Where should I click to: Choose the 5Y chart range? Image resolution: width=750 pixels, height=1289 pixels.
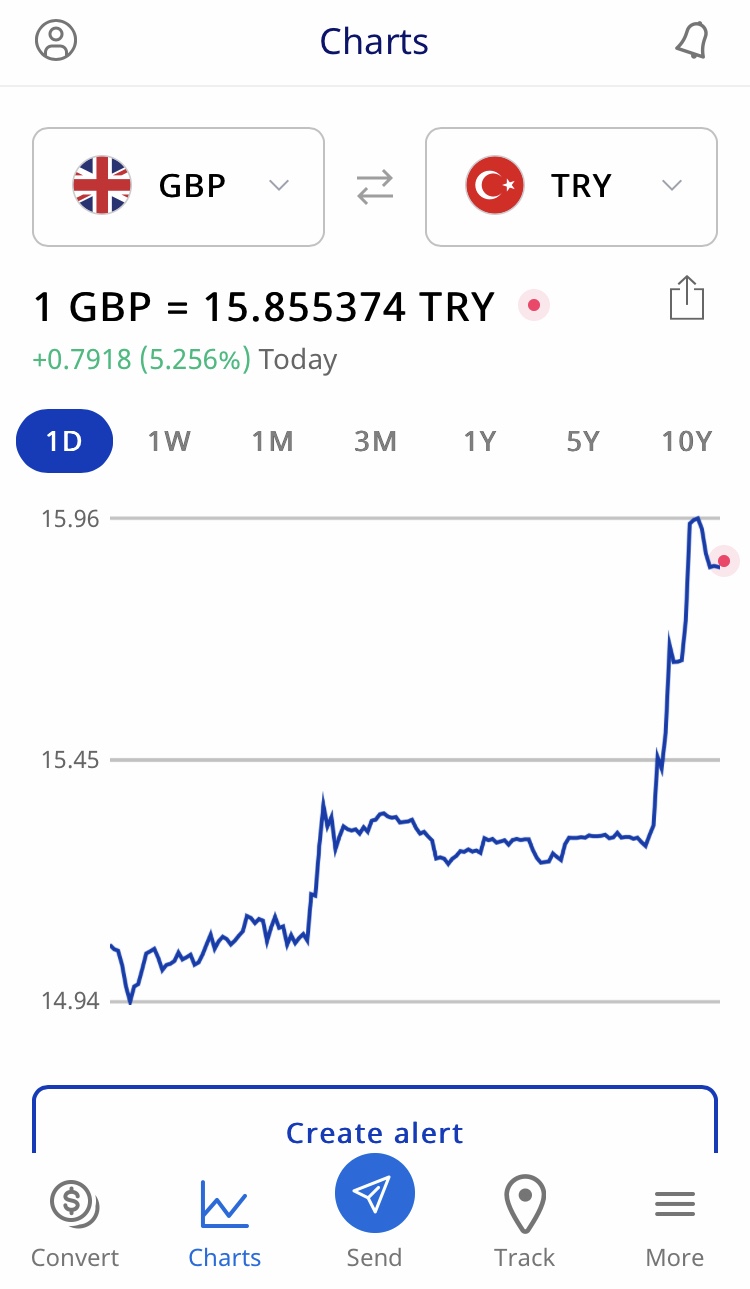(583, 441)
